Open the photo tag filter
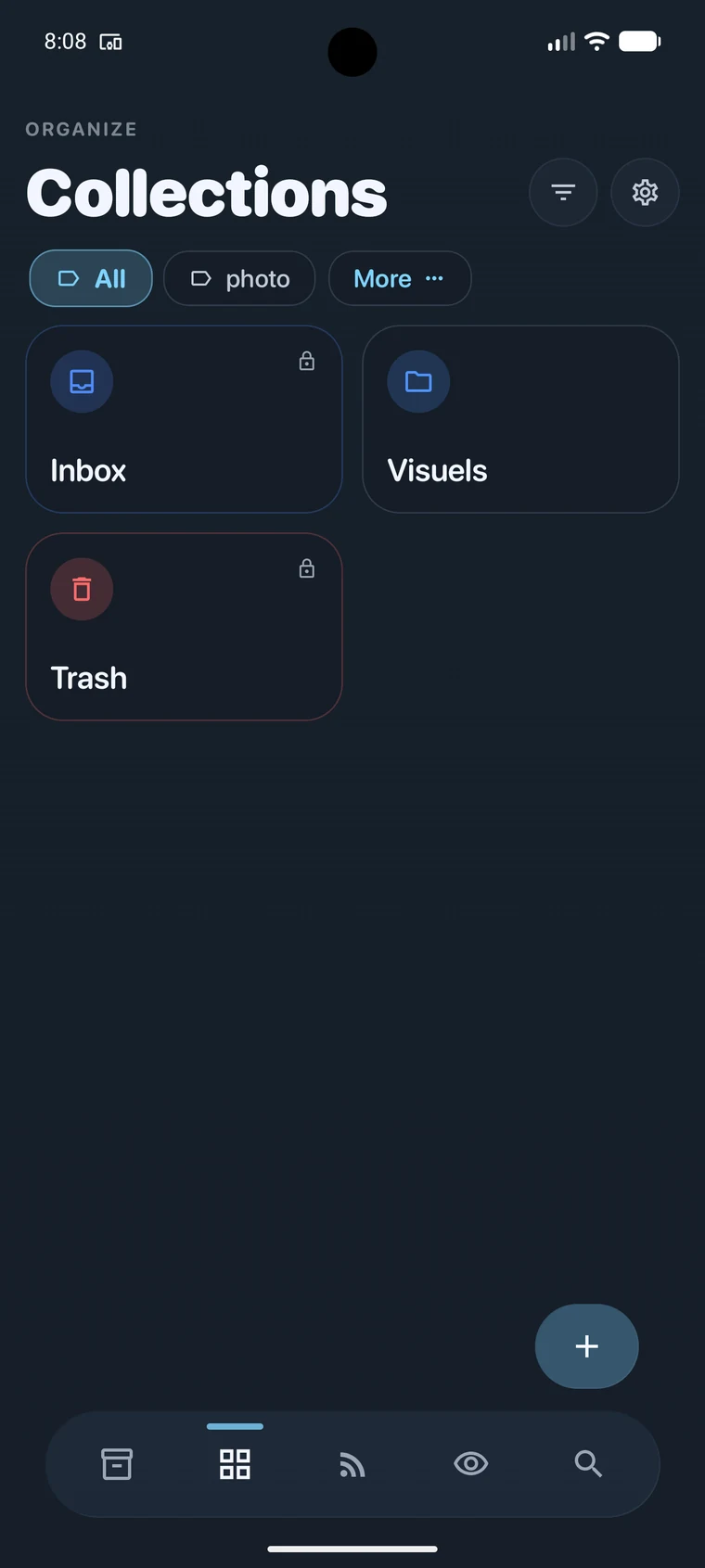Image resolution: width=705 pixels, height=1568 pixels. pyautogui.click(x=239, y=278)
